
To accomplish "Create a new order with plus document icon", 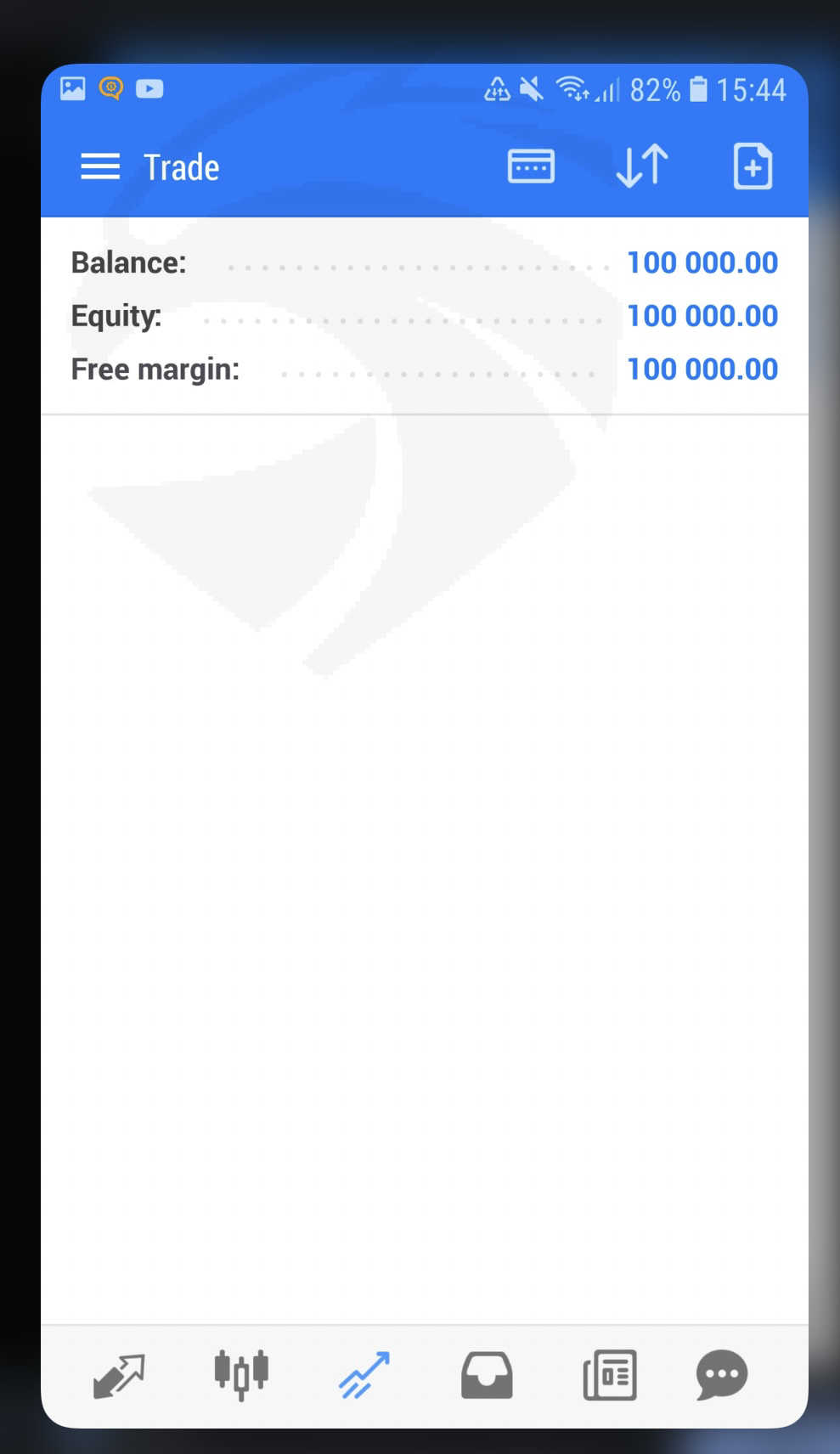I will click(x=753, y=166).
